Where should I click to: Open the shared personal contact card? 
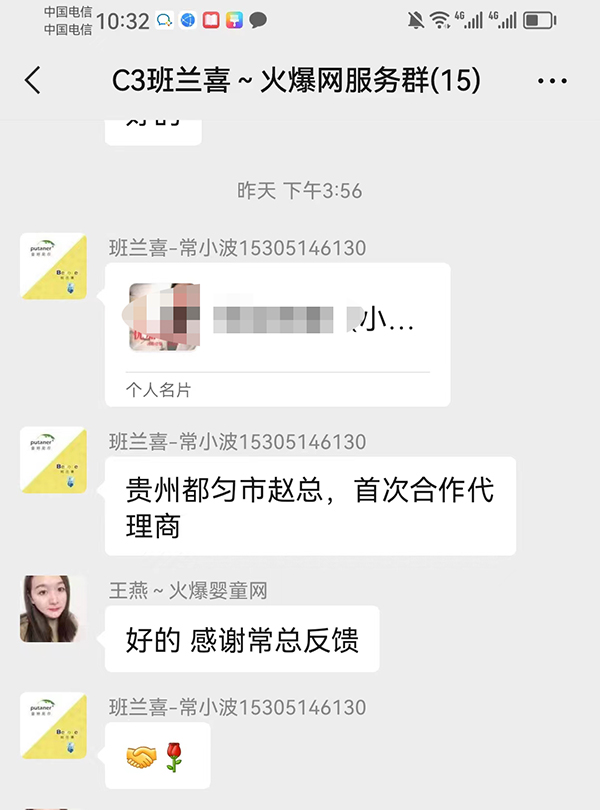click(277, 334)
